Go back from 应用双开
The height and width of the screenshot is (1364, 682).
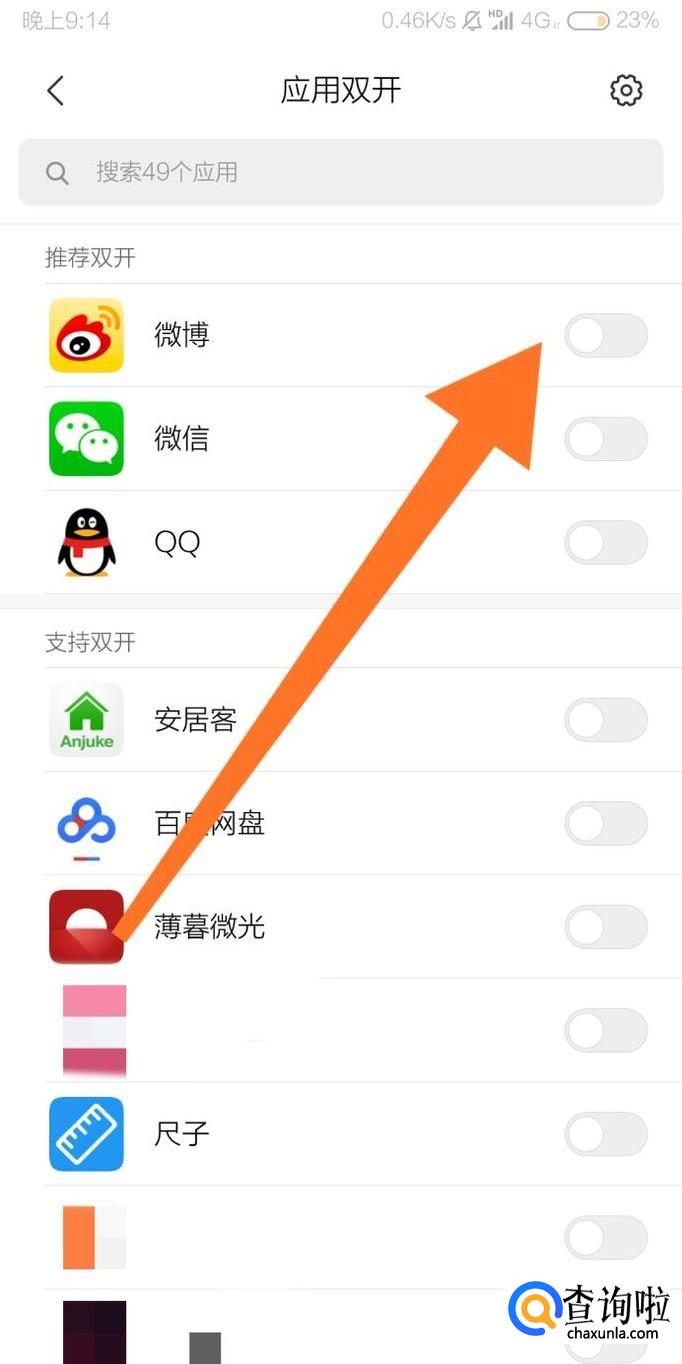point(56,91)
